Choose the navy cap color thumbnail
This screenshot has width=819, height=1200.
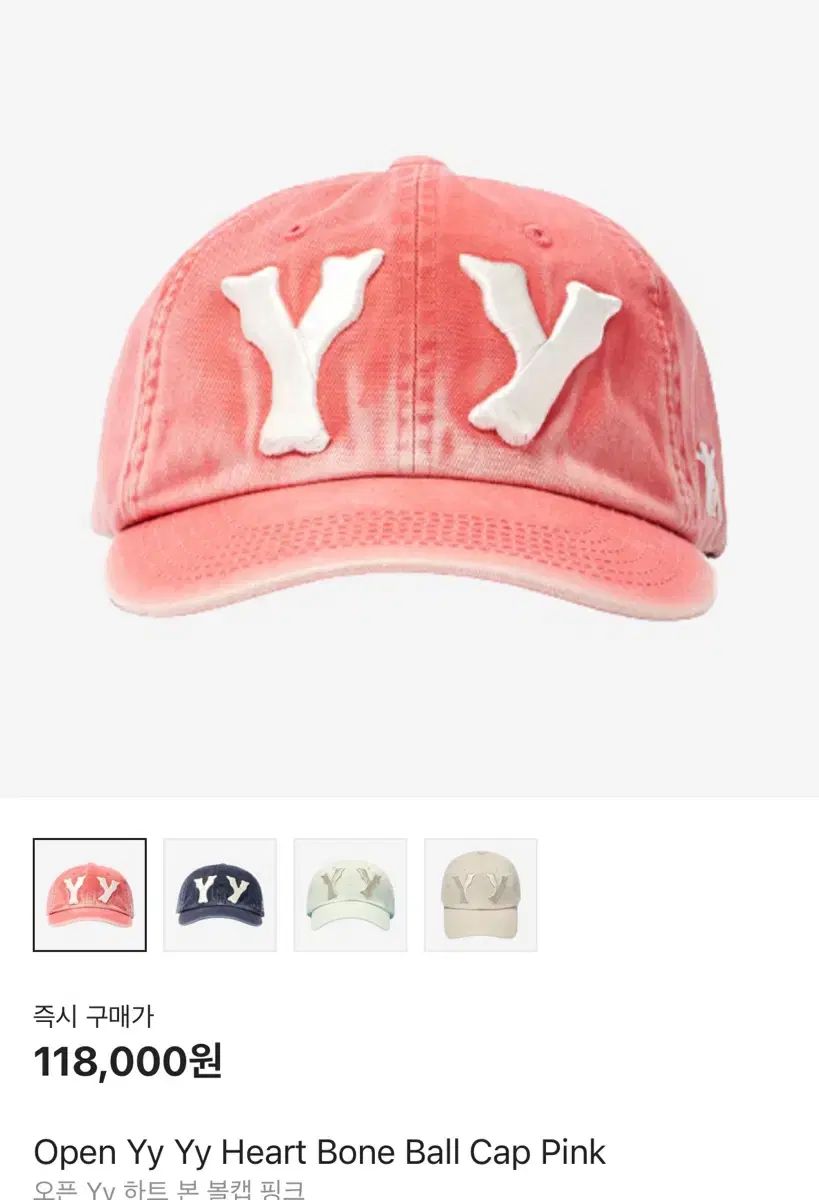click(220, 894)
